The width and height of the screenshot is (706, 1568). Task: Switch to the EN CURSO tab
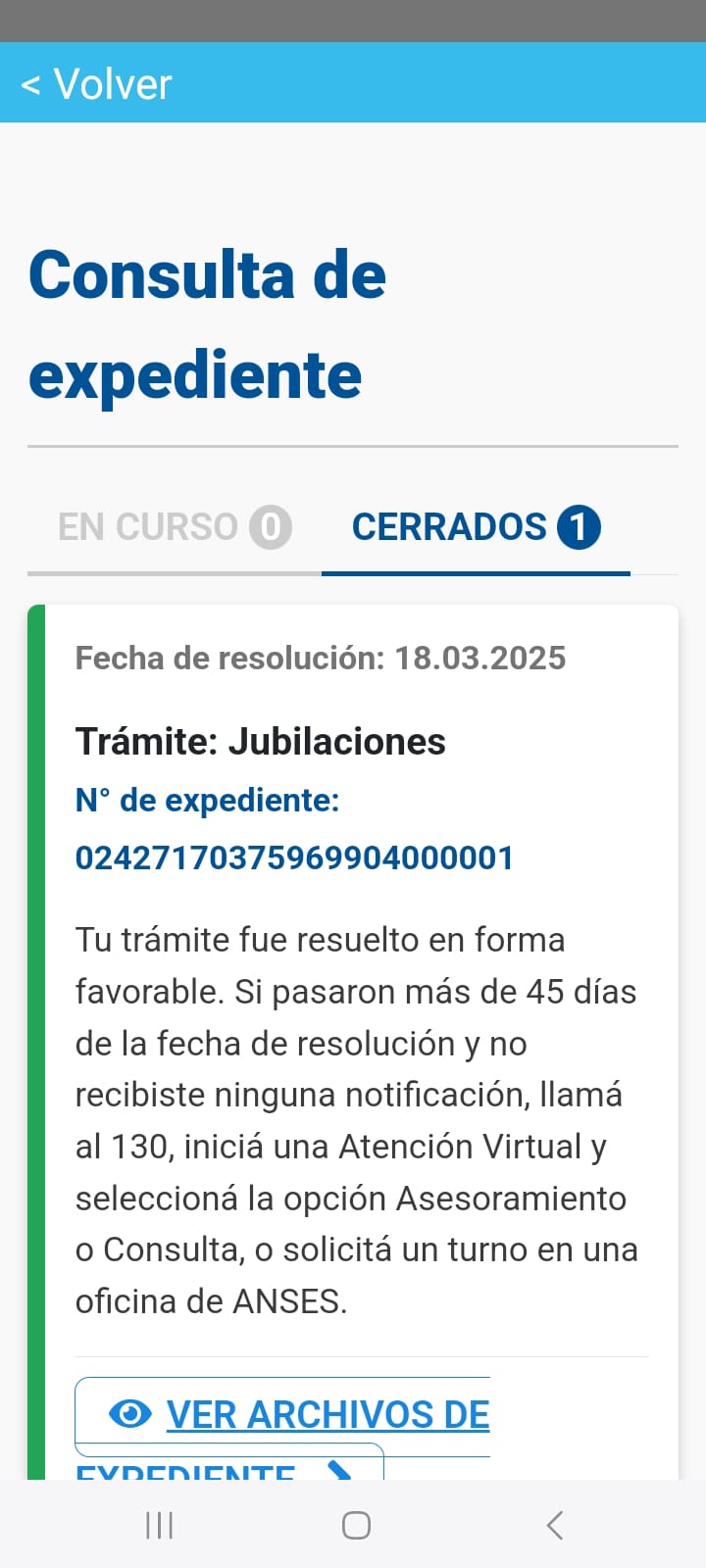[x=175, y=527]
